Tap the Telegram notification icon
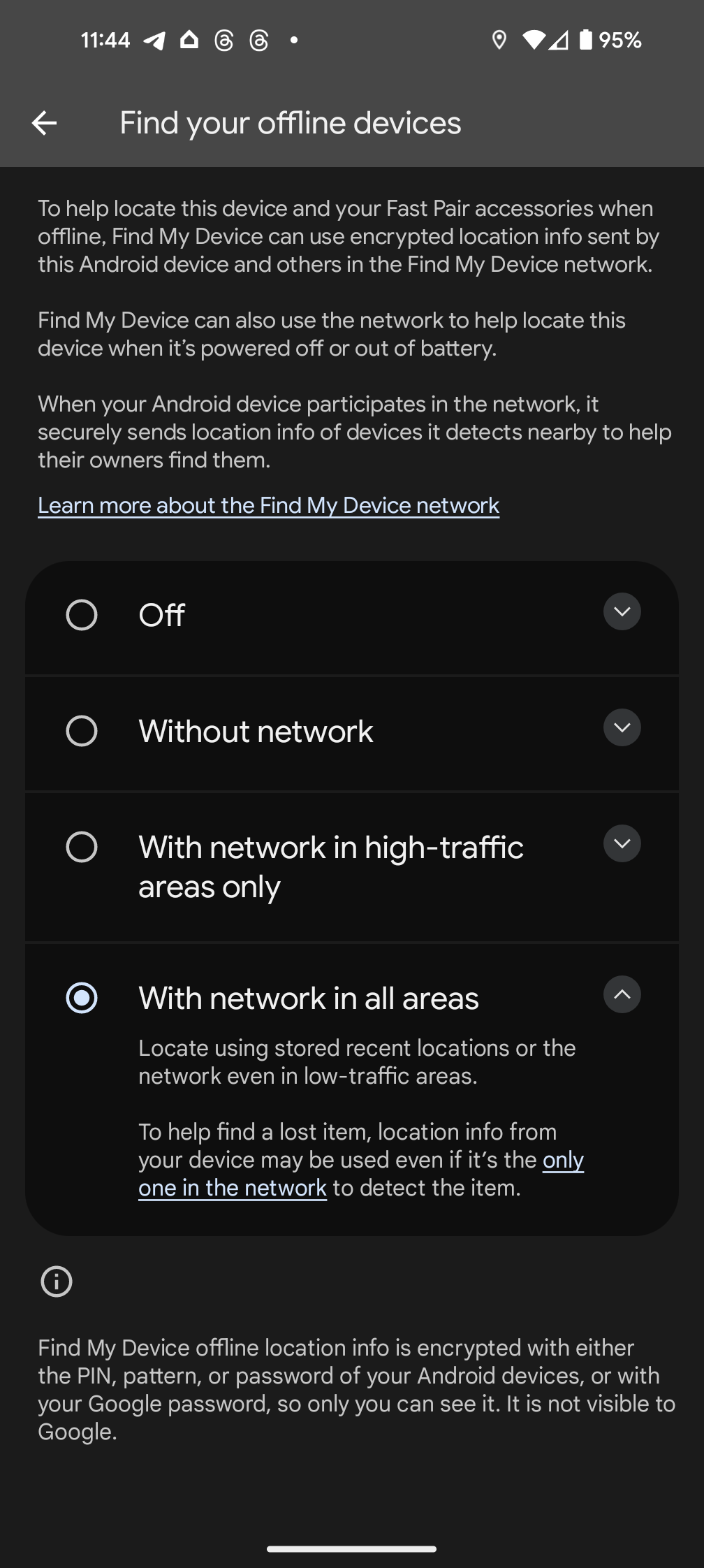704x1568 pixels. (x=154, y=40)
